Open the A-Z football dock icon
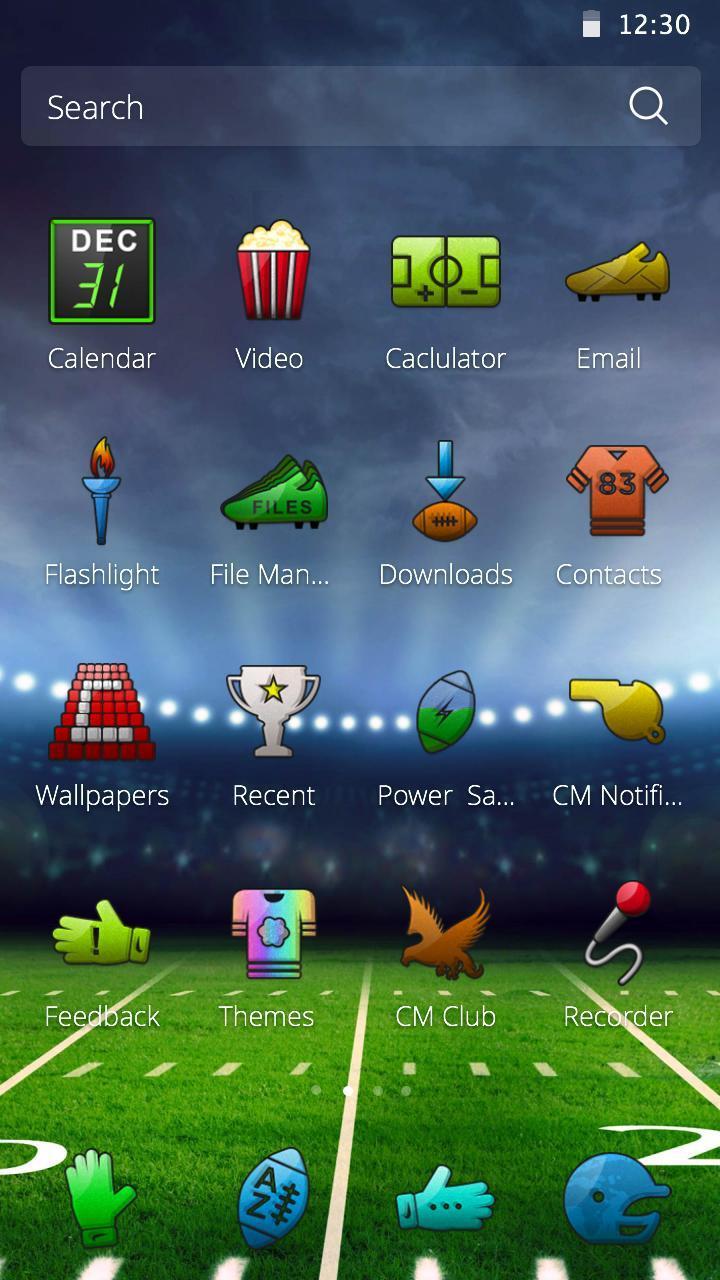Image resolution: width=720 pixels, height=1280 pixels. coord(273,1198)
